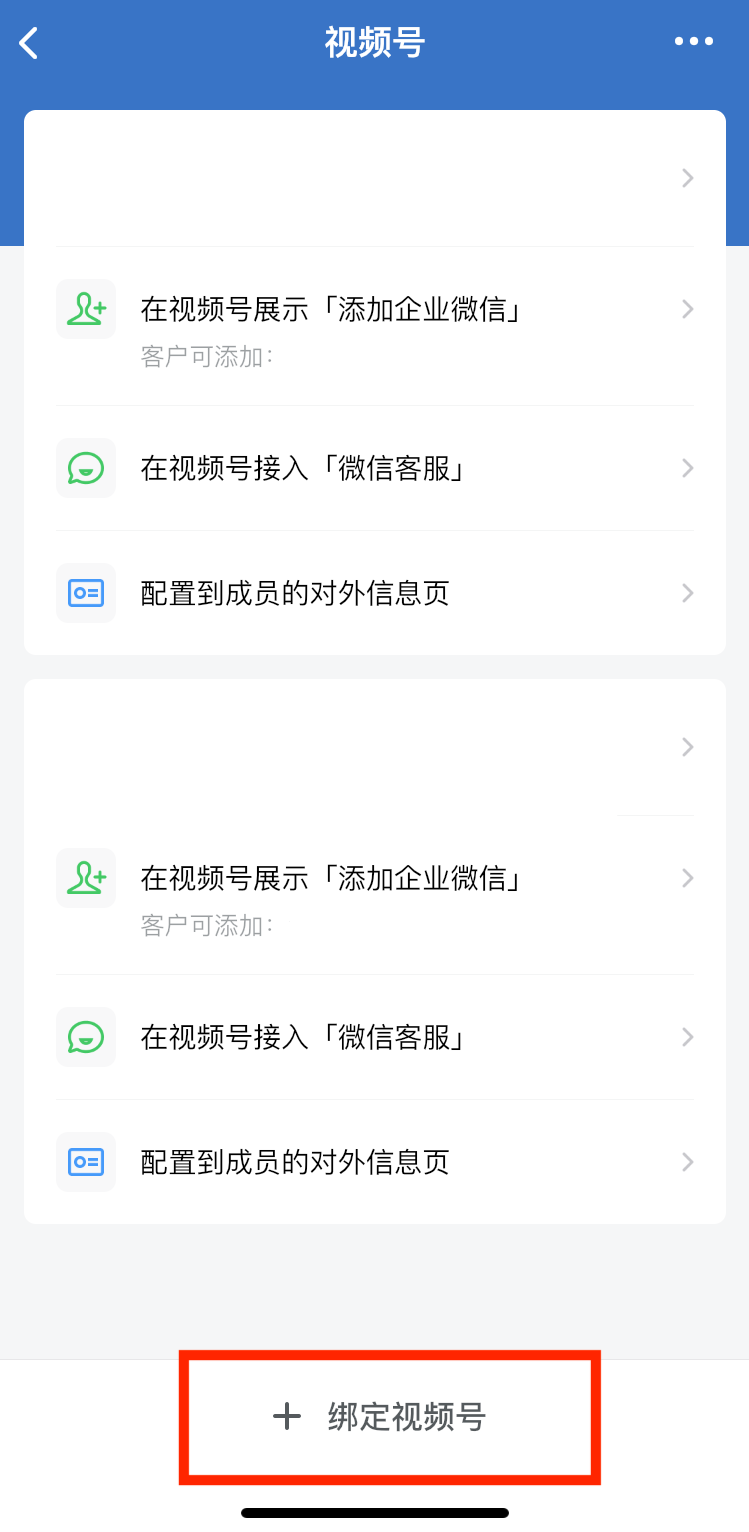Tap the plus sign inside the bind button

pos(288,1416)
